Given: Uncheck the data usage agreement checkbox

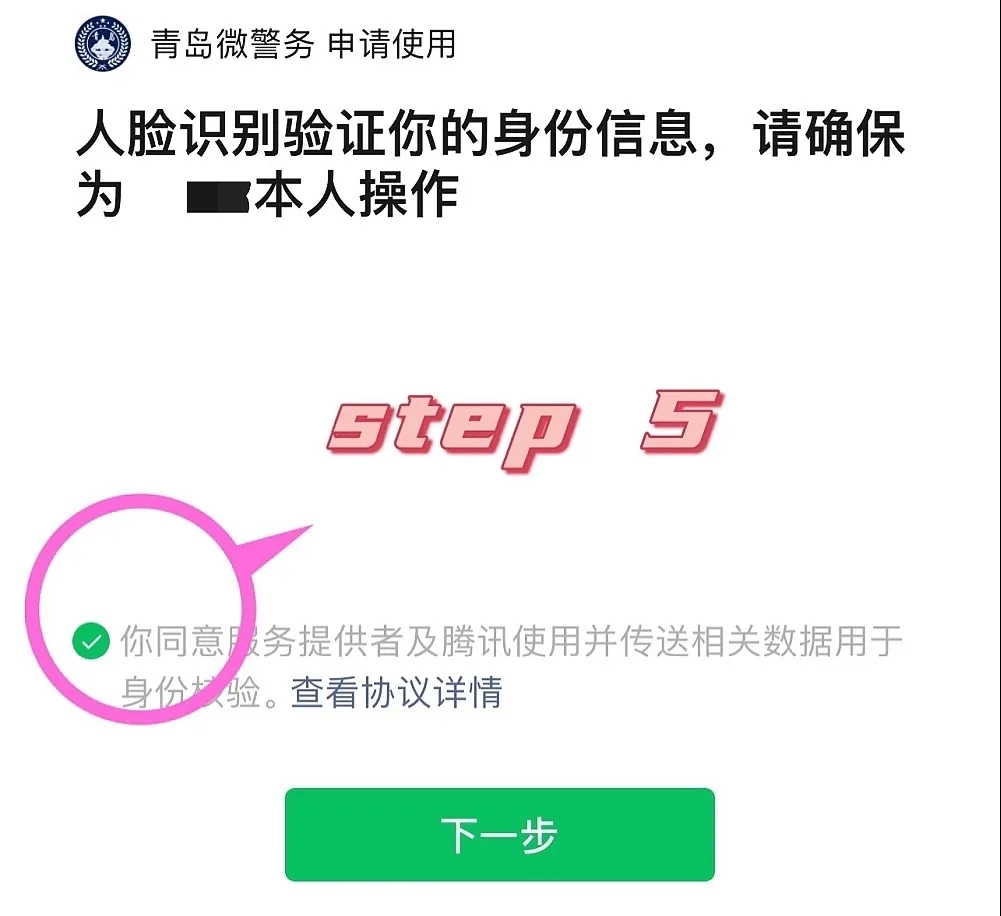Looking at the screenshot, I should point(91,642).
